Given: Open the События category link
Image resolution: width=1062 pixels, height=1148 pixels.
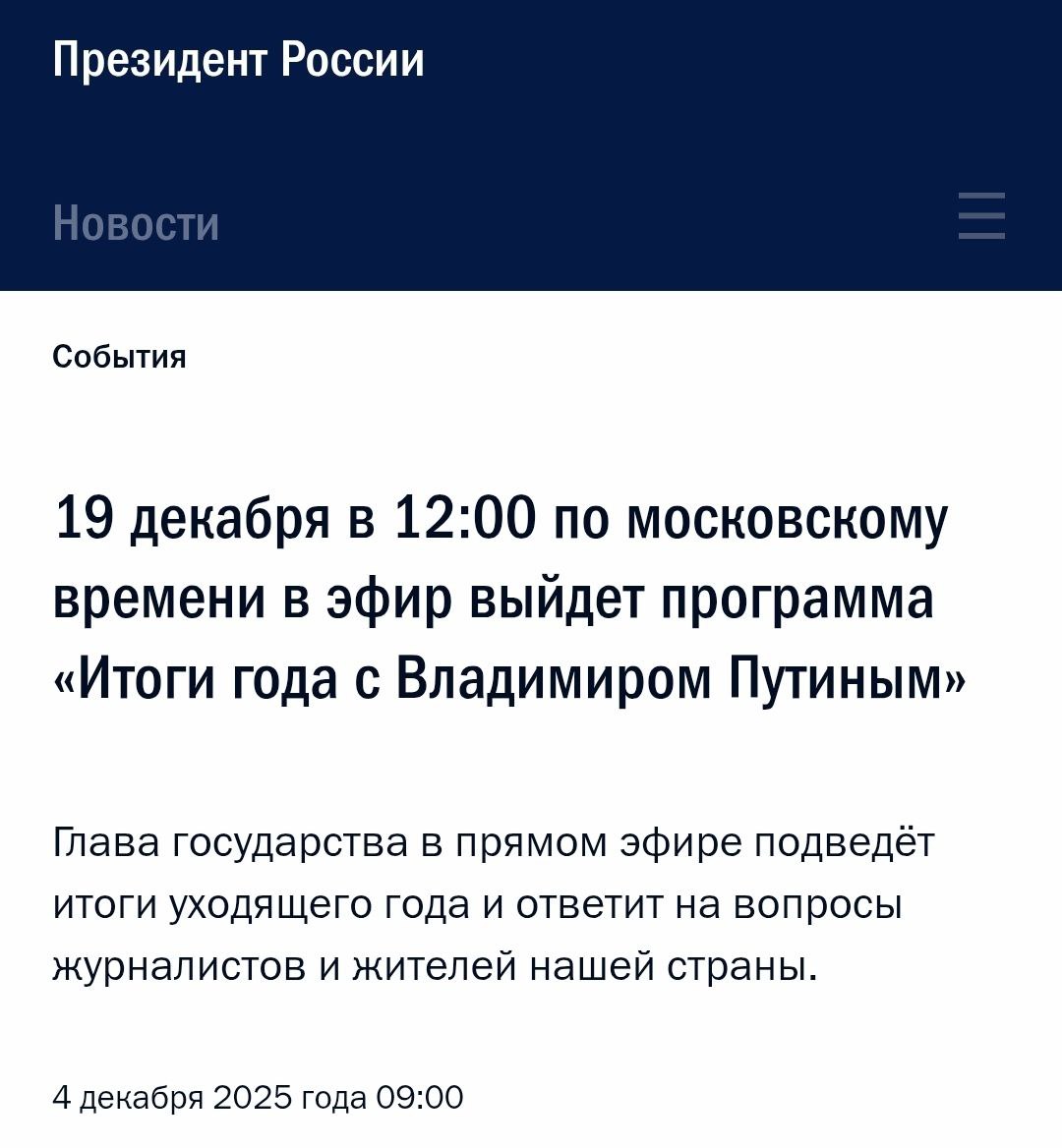Looking at the screenshot, I should click(x=119, y=357).
